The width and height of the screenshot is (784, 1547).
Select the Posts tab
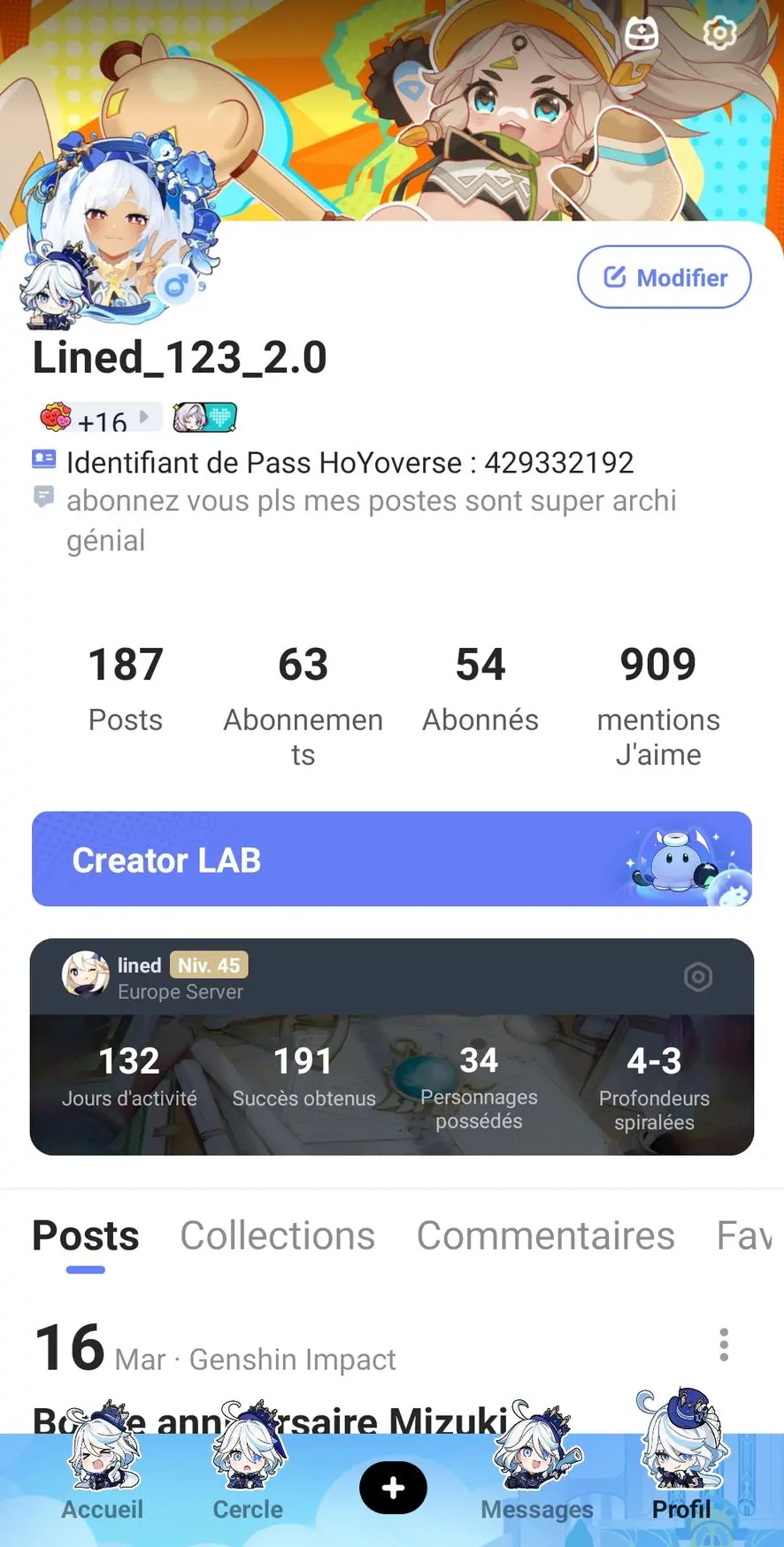(86, 1235)
